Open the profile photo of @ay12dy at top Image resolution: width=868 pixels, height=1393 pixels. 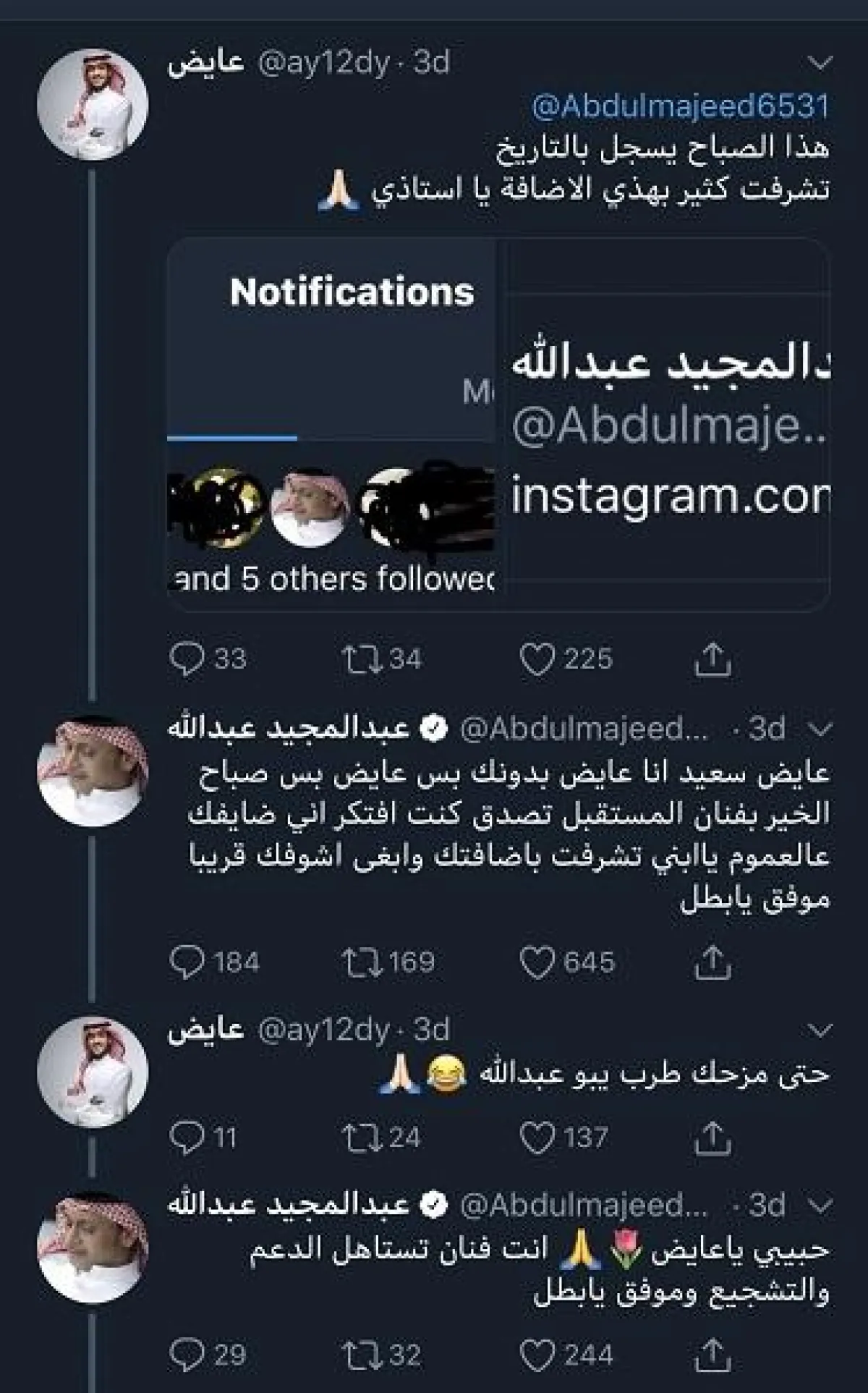click(x=93, y=104)
